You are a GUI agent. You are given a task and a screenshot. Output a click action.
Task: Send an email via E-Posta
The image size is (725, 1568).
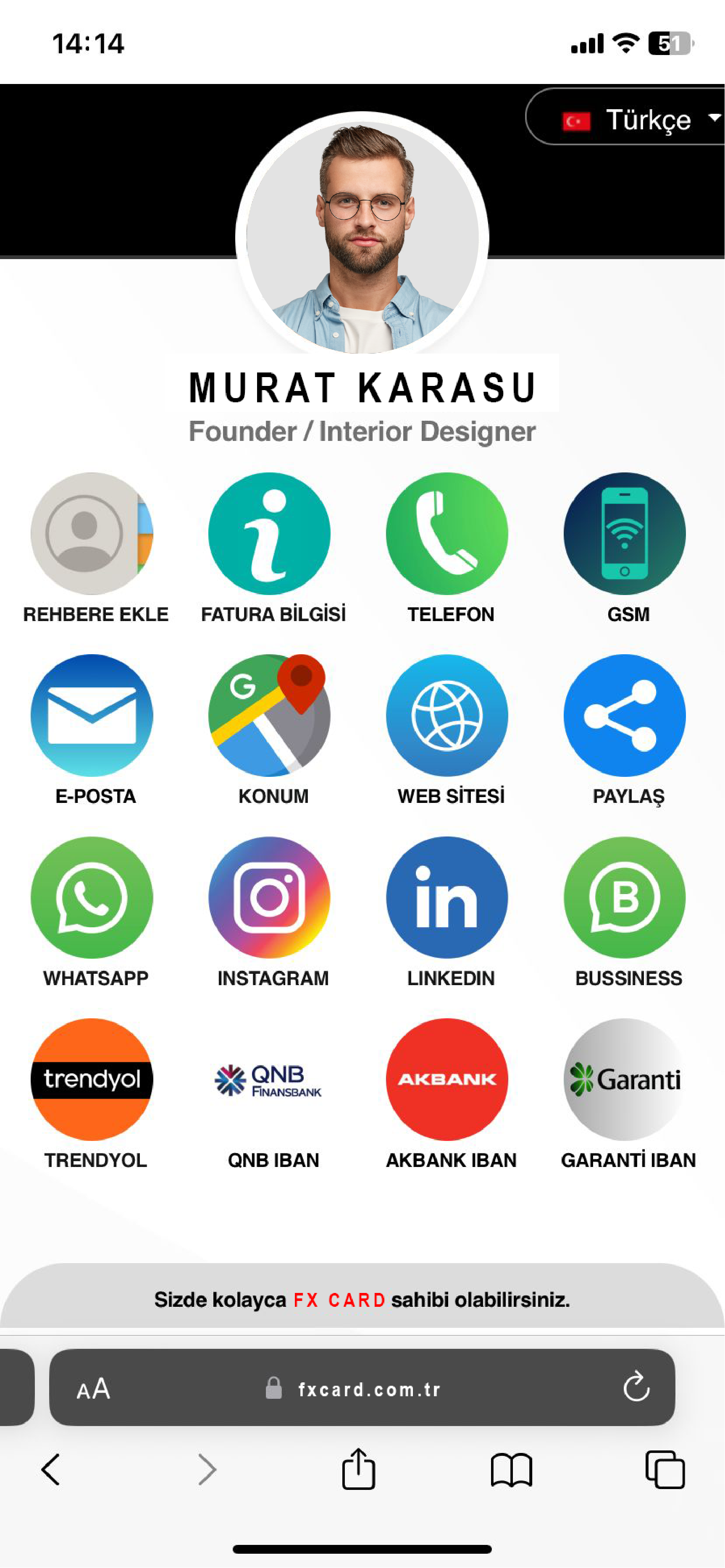(x=92, y=715)
